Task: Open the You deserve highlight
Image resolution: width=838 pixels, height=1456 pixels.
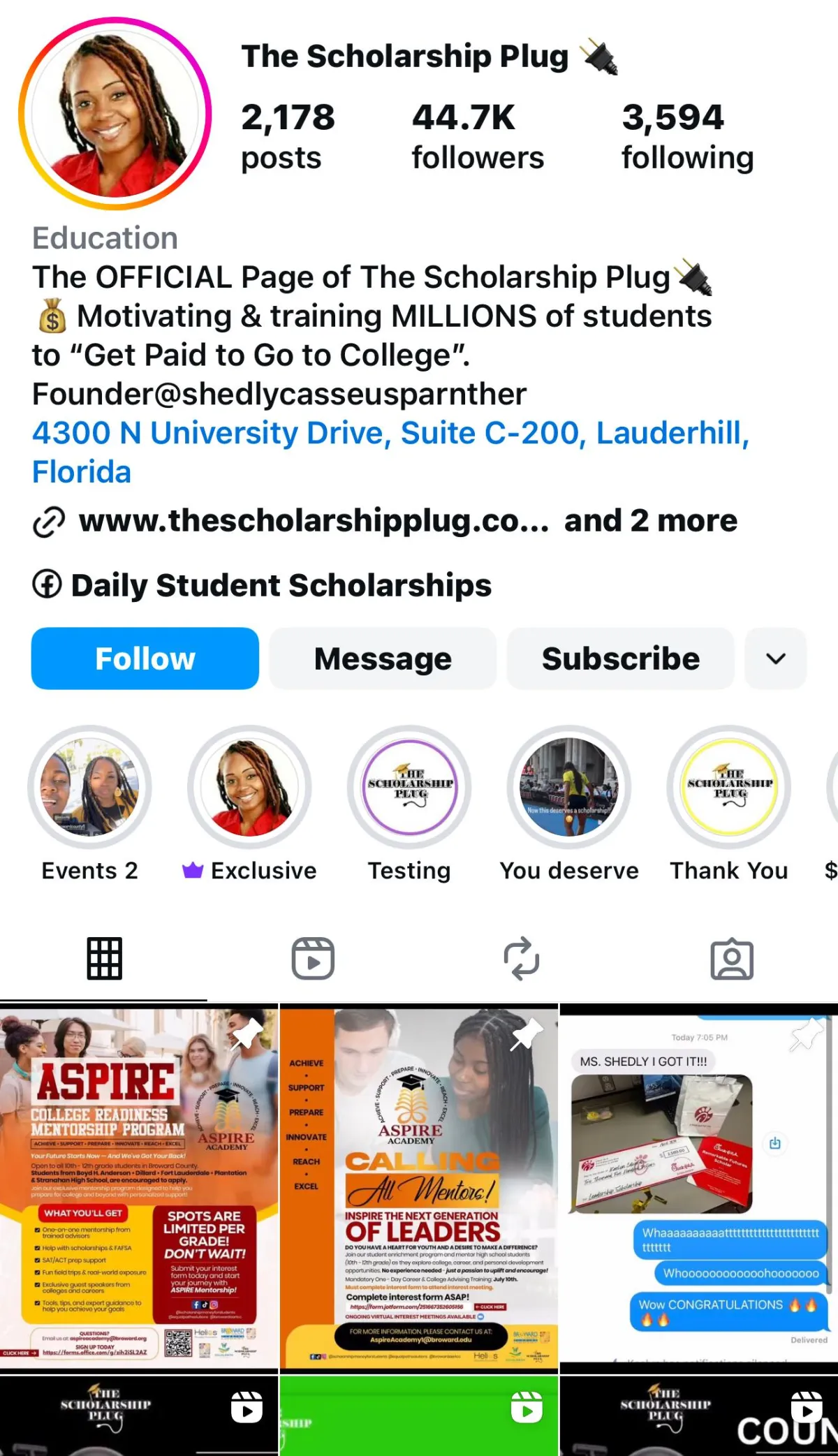Action: coord(569,788)
